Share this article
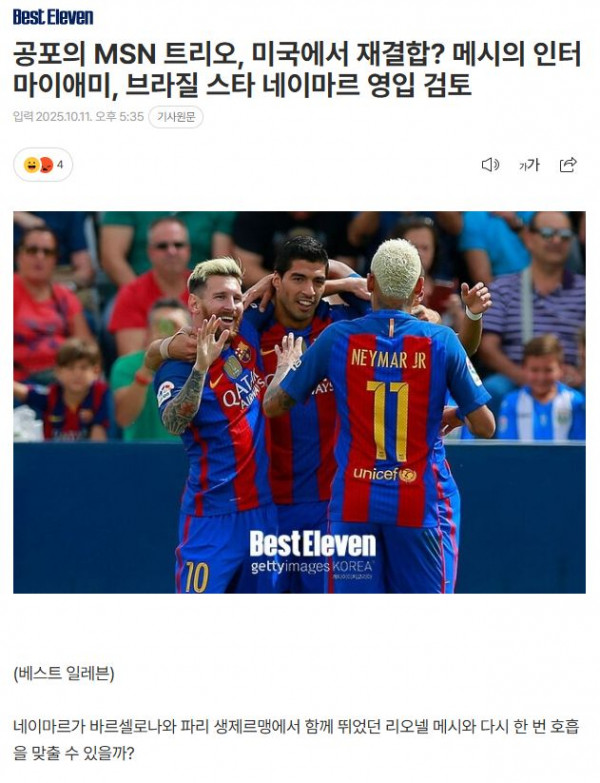Viewport: 600px width, 783px height. pos(568,165)
